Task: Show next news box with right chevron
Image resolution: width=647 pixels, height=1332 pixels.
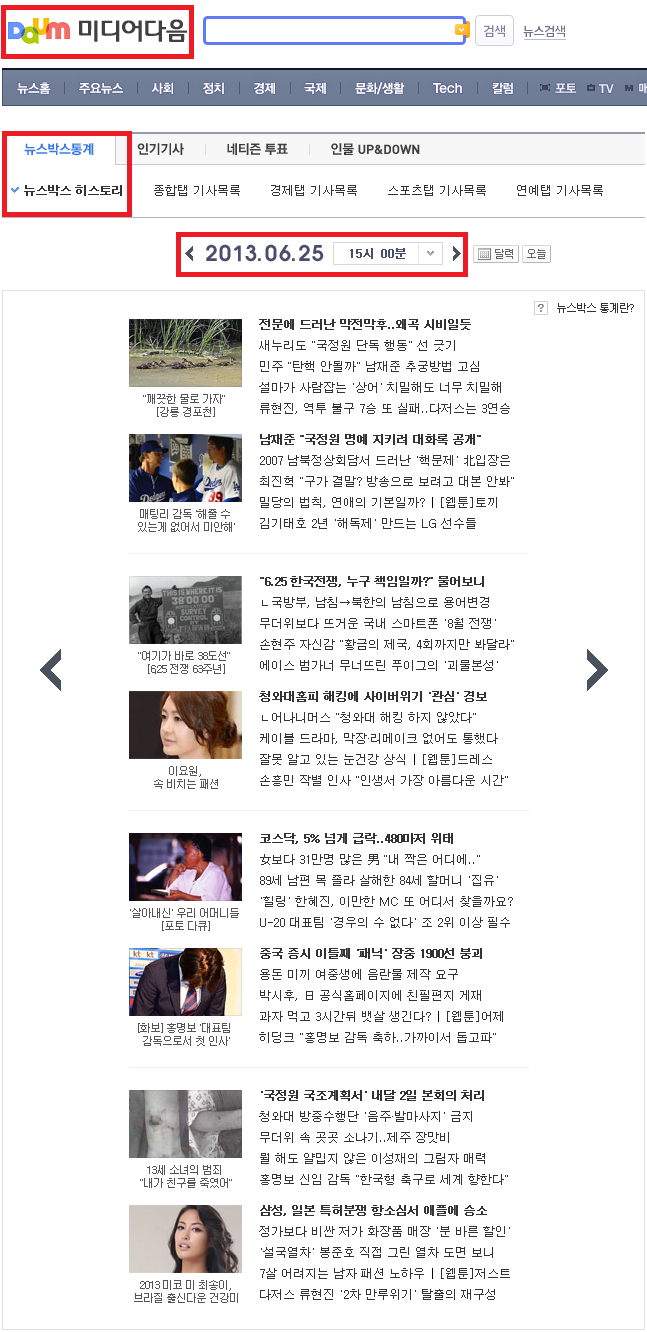Action: point(597,670)
